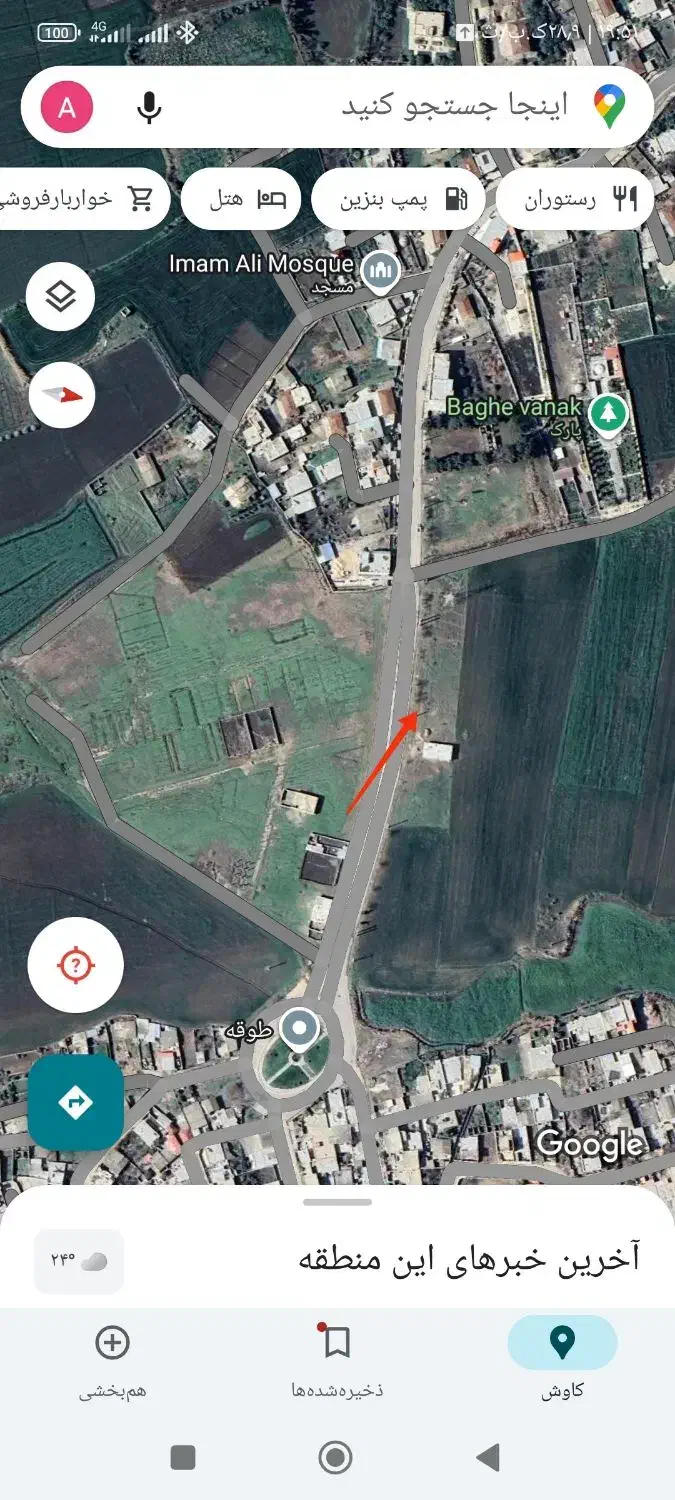Viewport: 675px width, 1500px height.
Task: Start voice search with the microphone
Action: [x=149, y=107]
